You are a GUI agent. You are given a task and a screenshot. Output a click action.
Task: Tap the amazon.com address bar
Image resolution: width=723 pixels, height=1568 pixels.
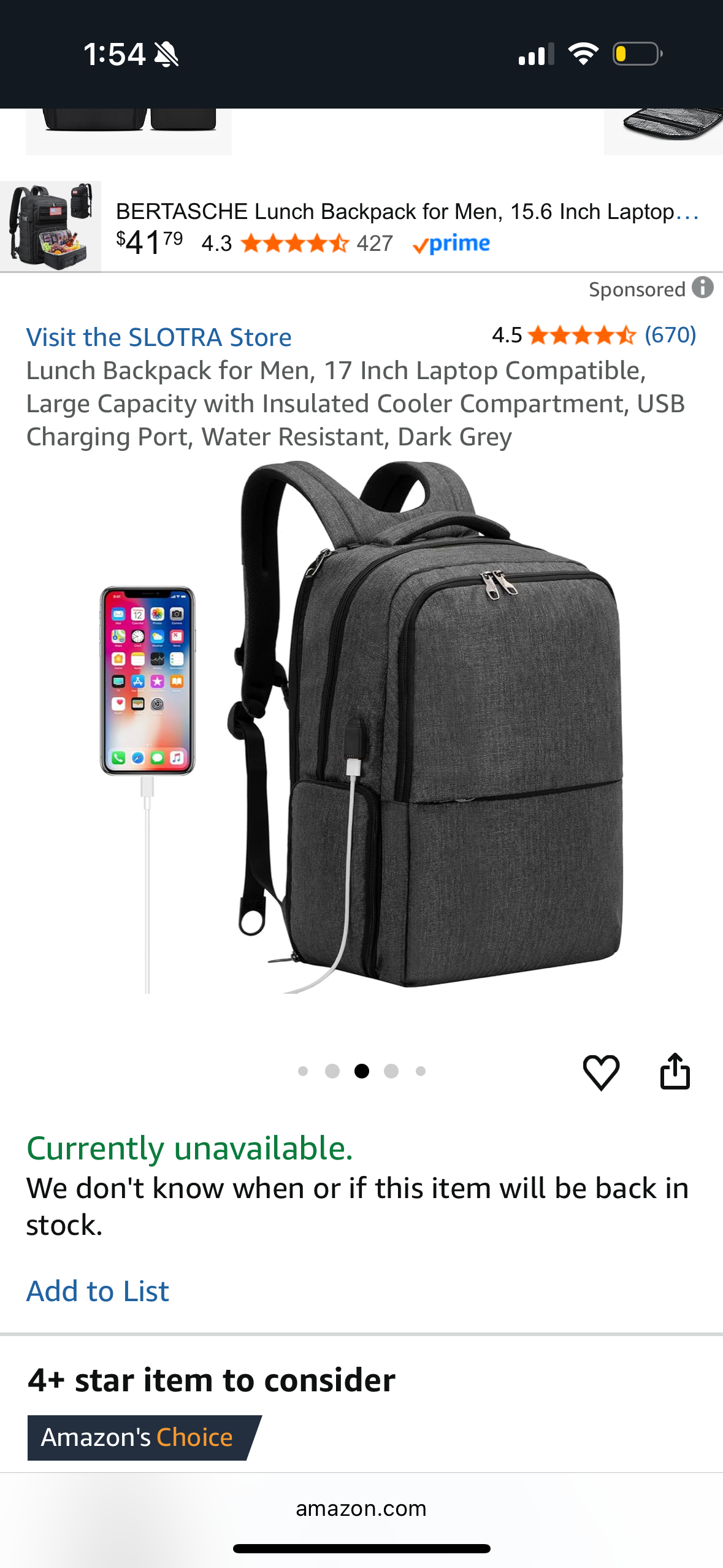(361, 1508)
